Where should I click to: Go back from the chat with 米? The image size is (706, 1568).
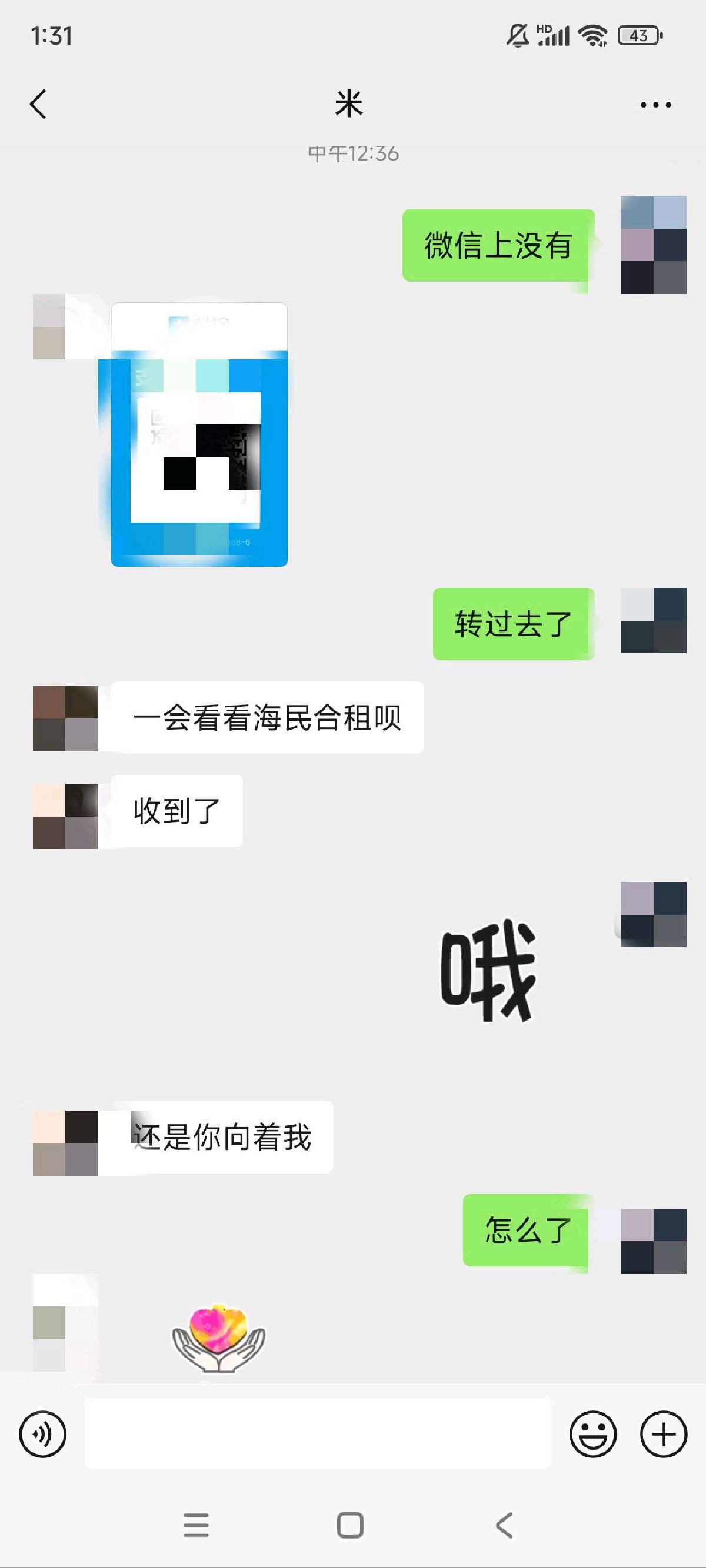coord(38,104)
